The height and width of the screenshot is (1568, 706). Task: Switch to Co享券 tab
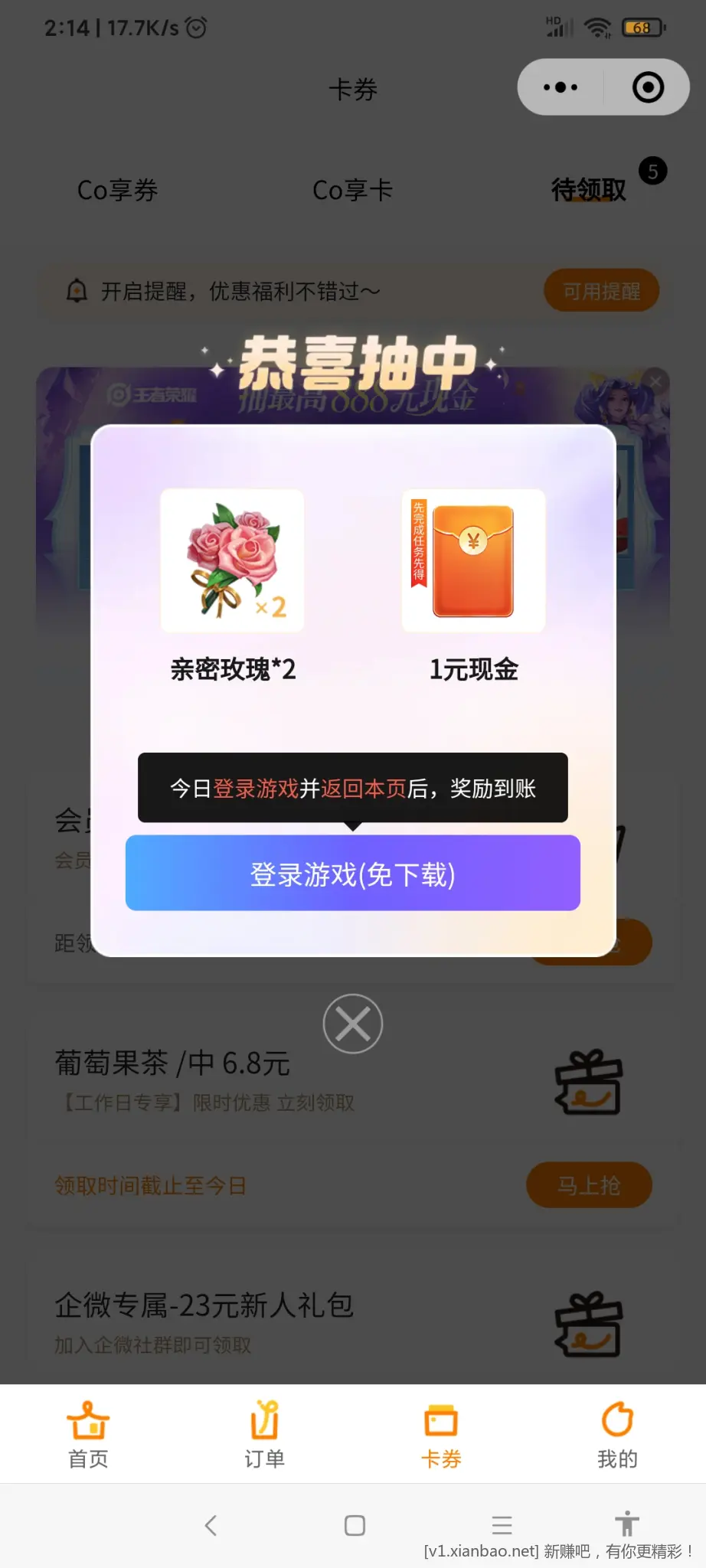pos(117,190)
